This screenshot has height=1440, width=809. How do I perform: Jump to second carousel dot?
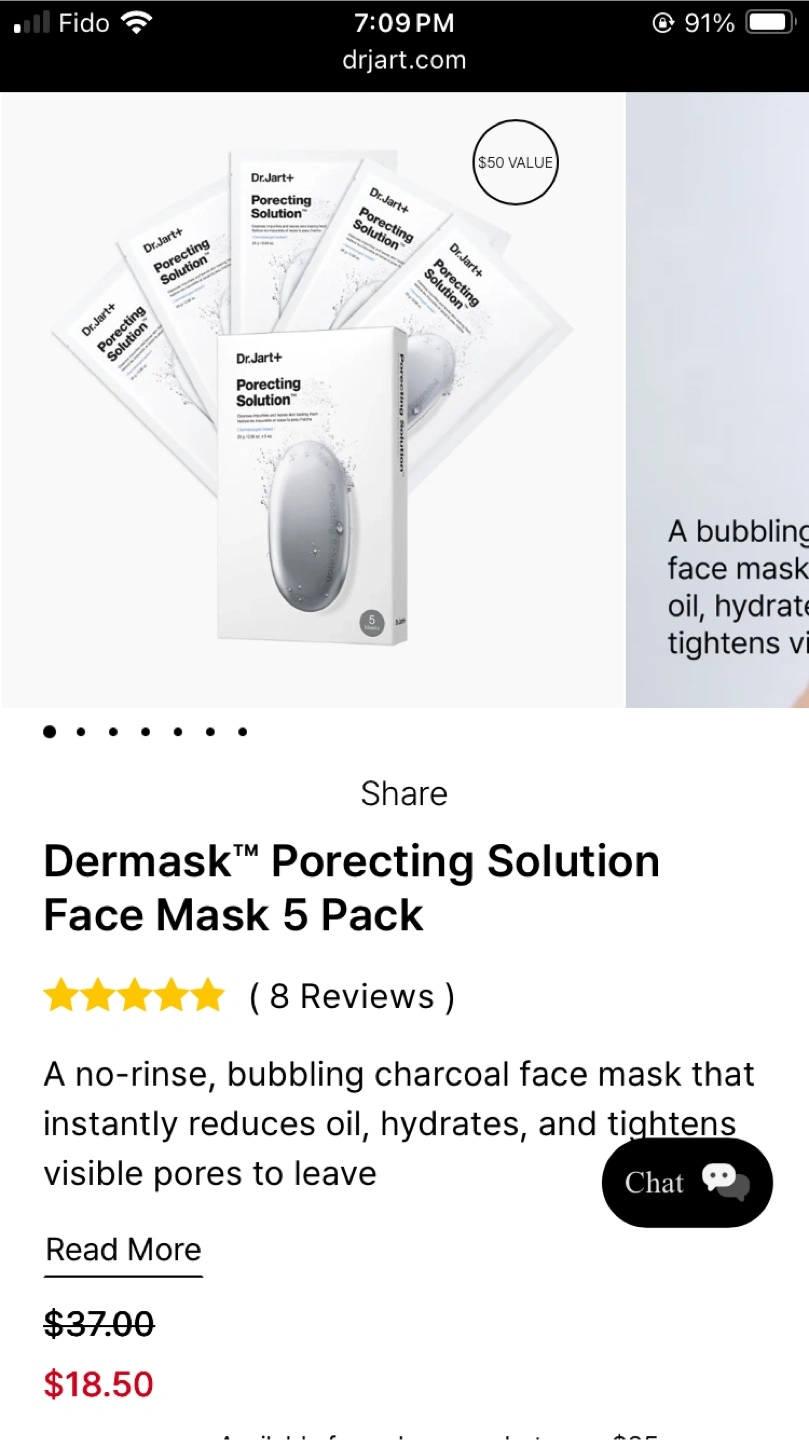[81, 732]
